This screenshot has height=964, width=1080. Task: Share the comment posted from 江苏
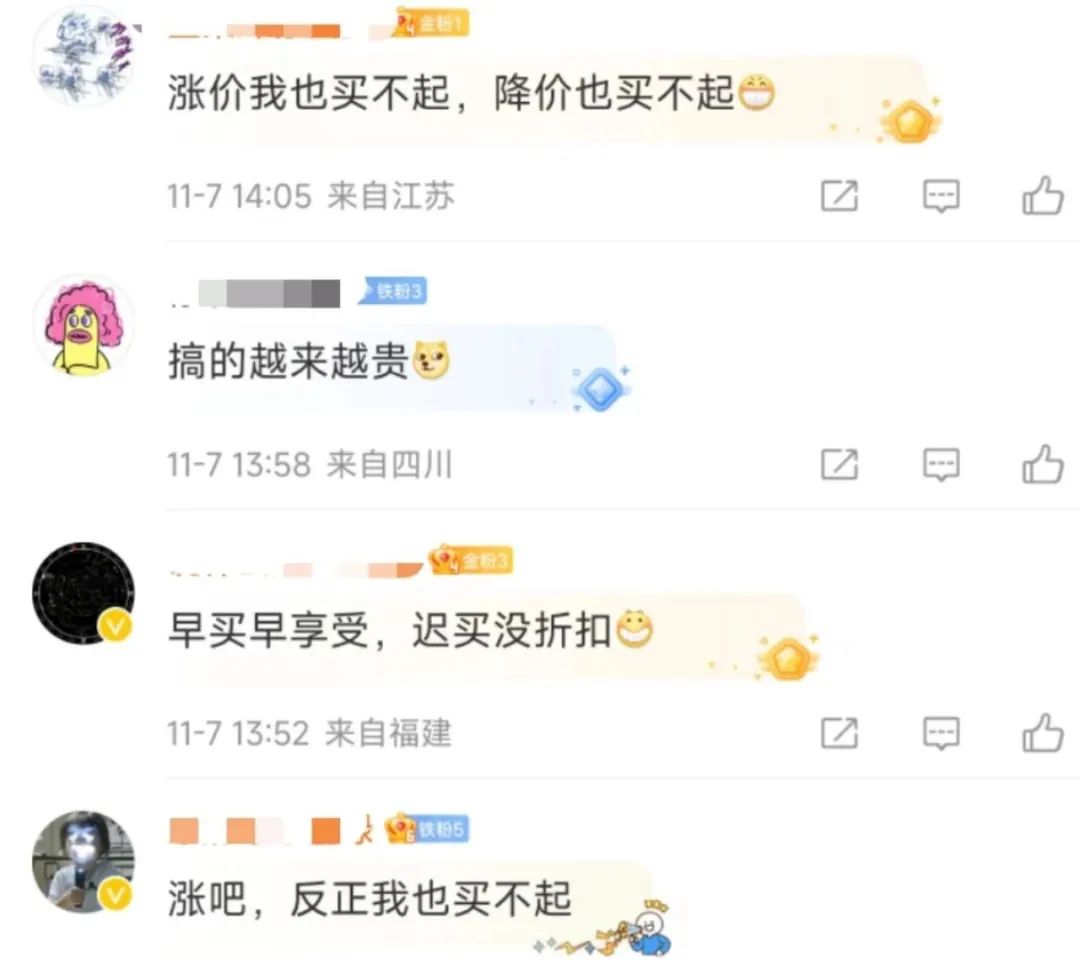(x=839, y=196)
